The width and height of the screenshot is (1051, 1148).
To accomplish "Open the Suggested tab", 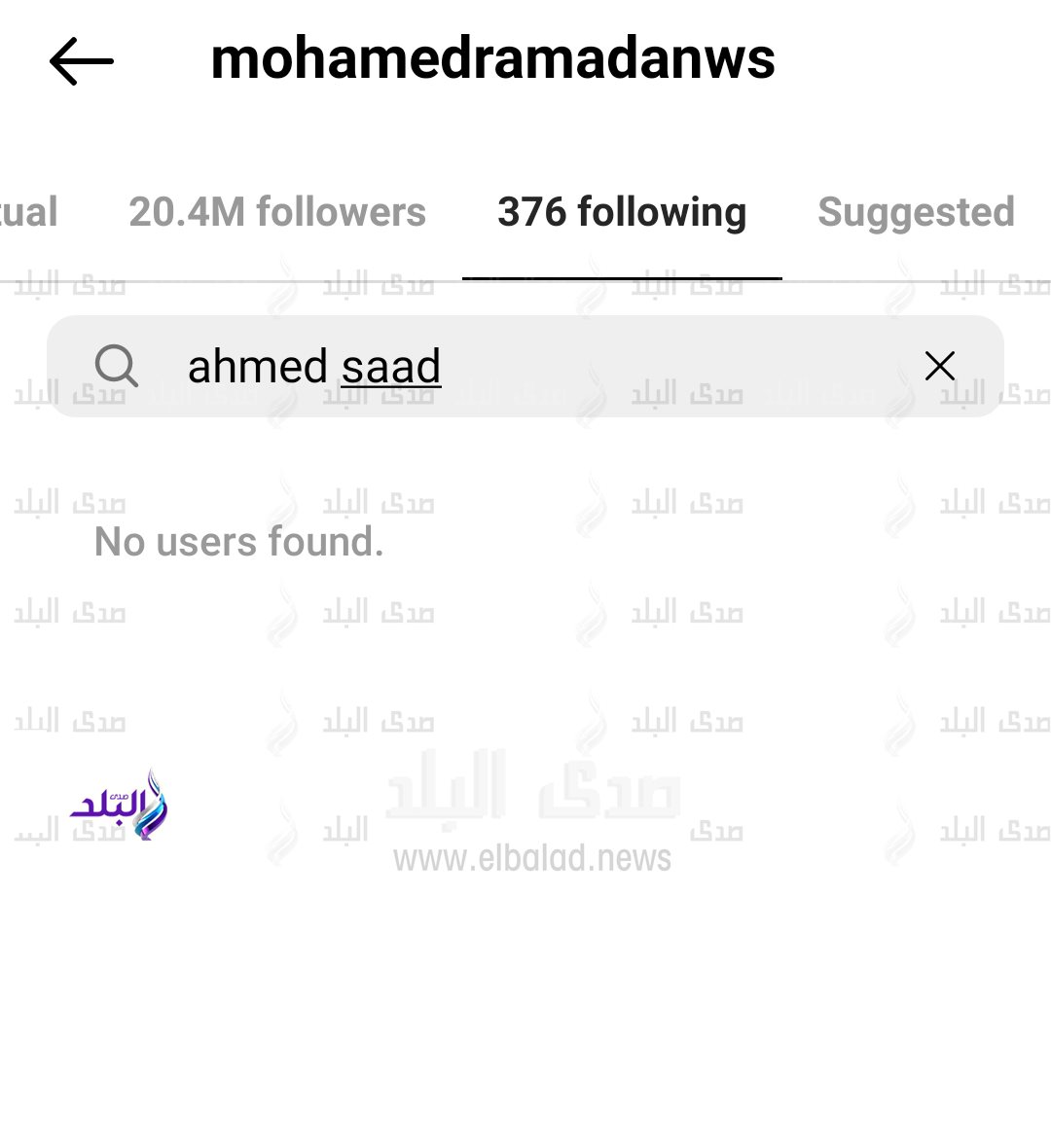I will 916,212.
